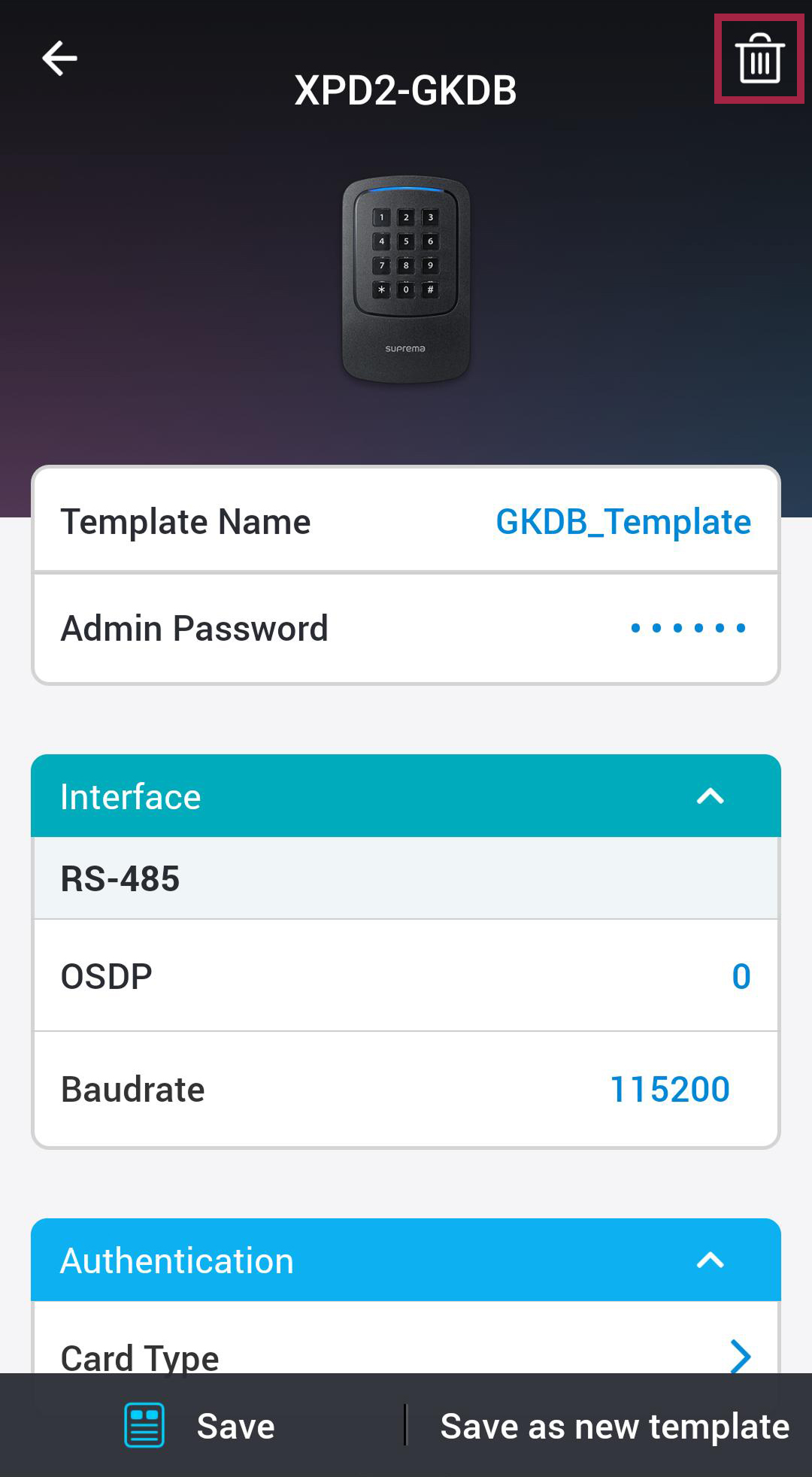812x1477 pixels.
Task: Edit the Template Name field
Action: tap(623, 522)
